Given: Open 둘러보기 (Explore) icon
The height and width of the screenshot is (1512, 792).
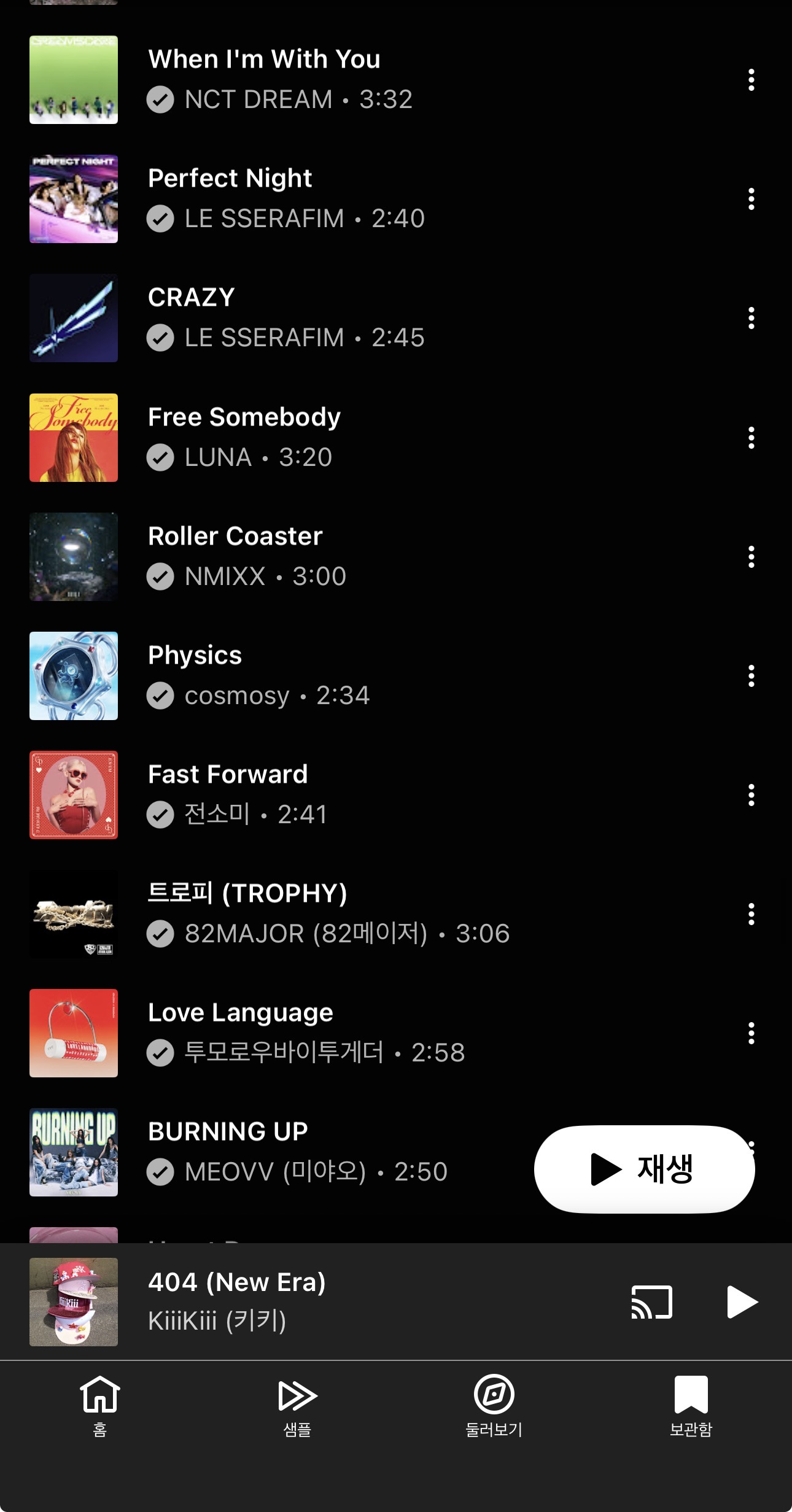Looking at the screenshot, I should point(495,1405).
